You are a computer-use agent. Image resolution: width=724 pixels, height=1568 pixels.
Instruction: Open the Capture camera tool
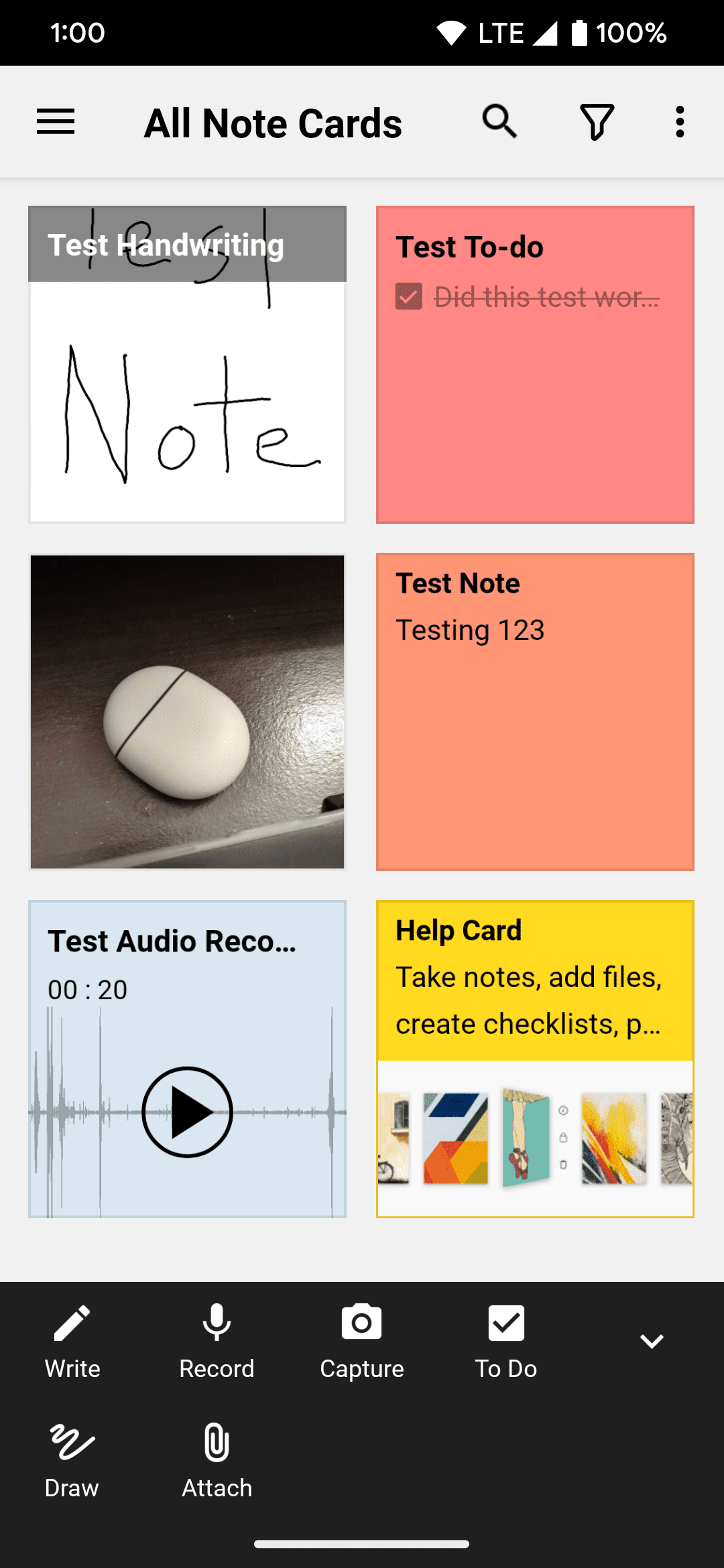pyautogui.click(x=361, y=1340)
